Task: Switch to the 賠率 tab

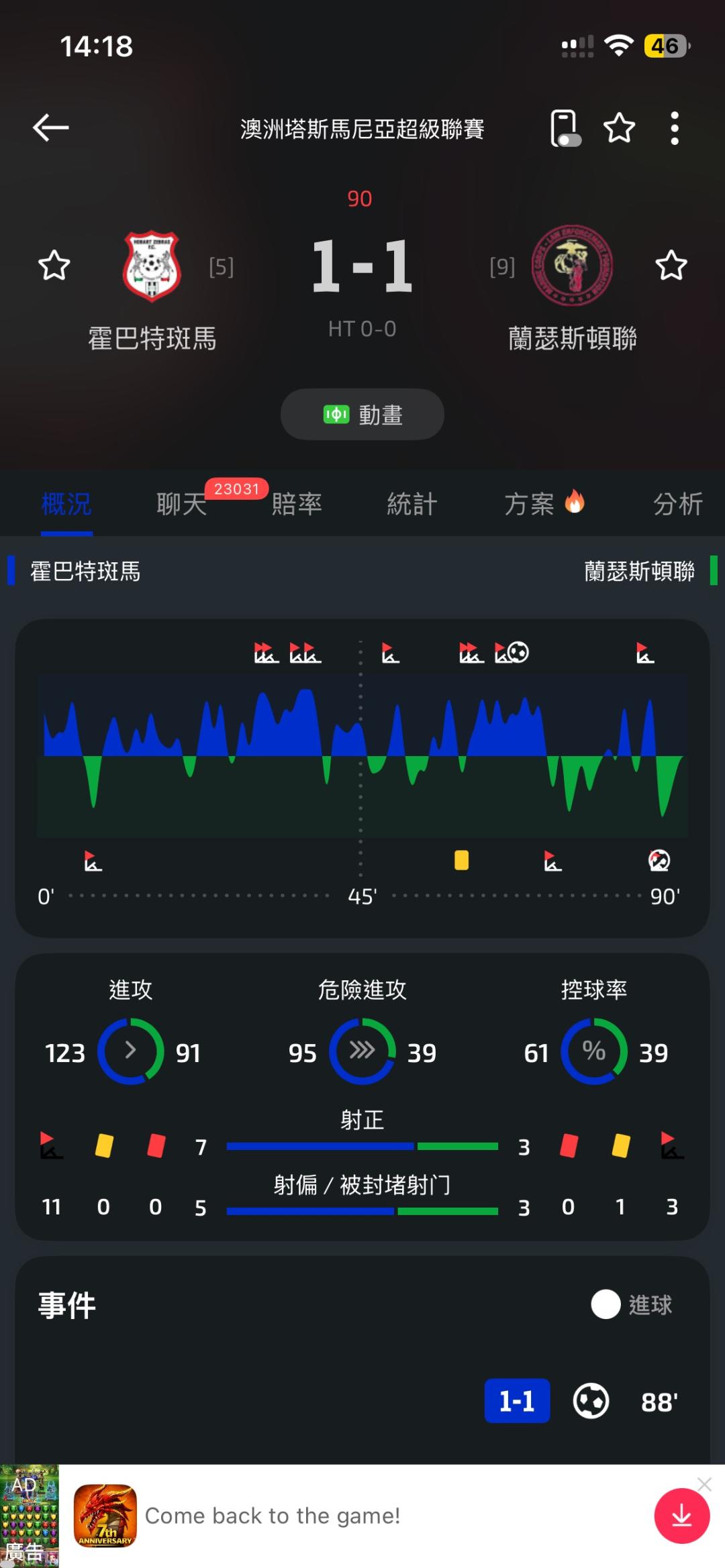Action: tap(297, 504)
